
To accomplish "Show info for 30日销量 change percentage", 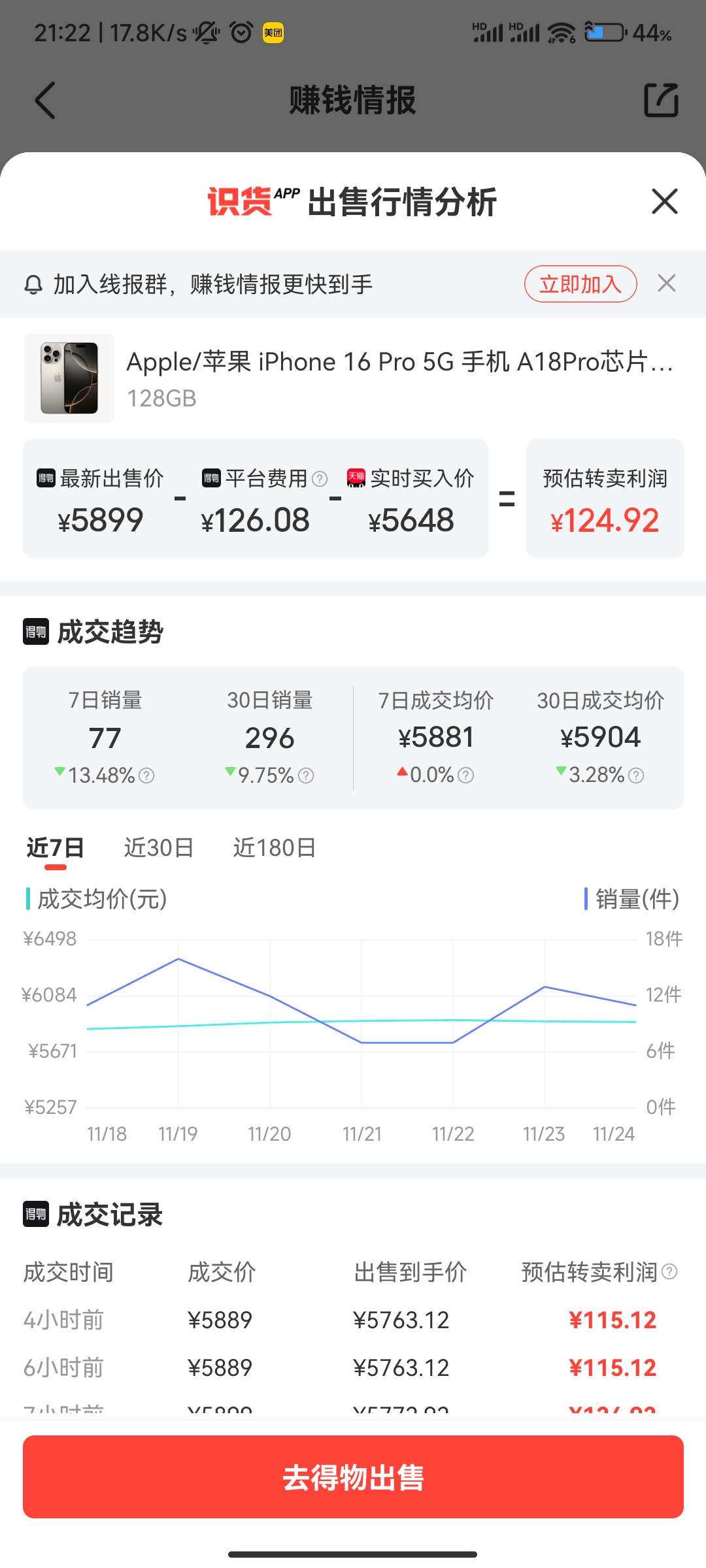I will 306,776.
